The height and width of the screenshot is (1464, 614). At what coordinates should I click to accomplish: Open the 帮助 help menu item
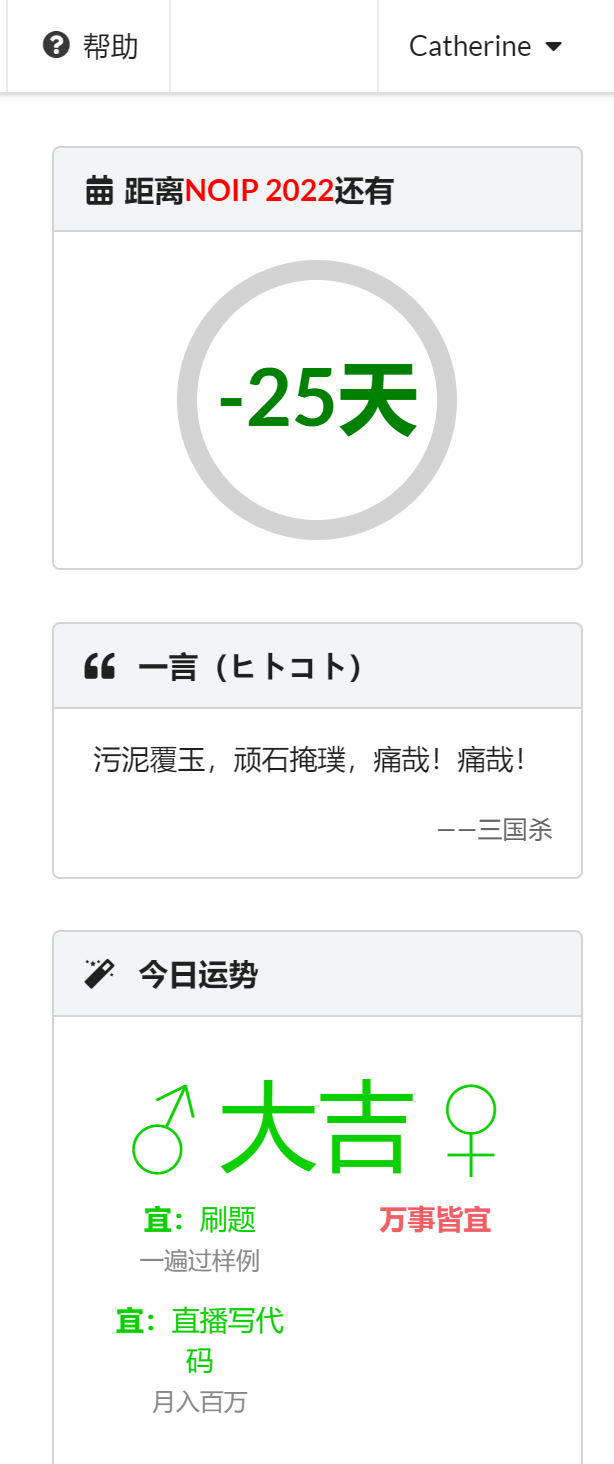tap(91, 46)
